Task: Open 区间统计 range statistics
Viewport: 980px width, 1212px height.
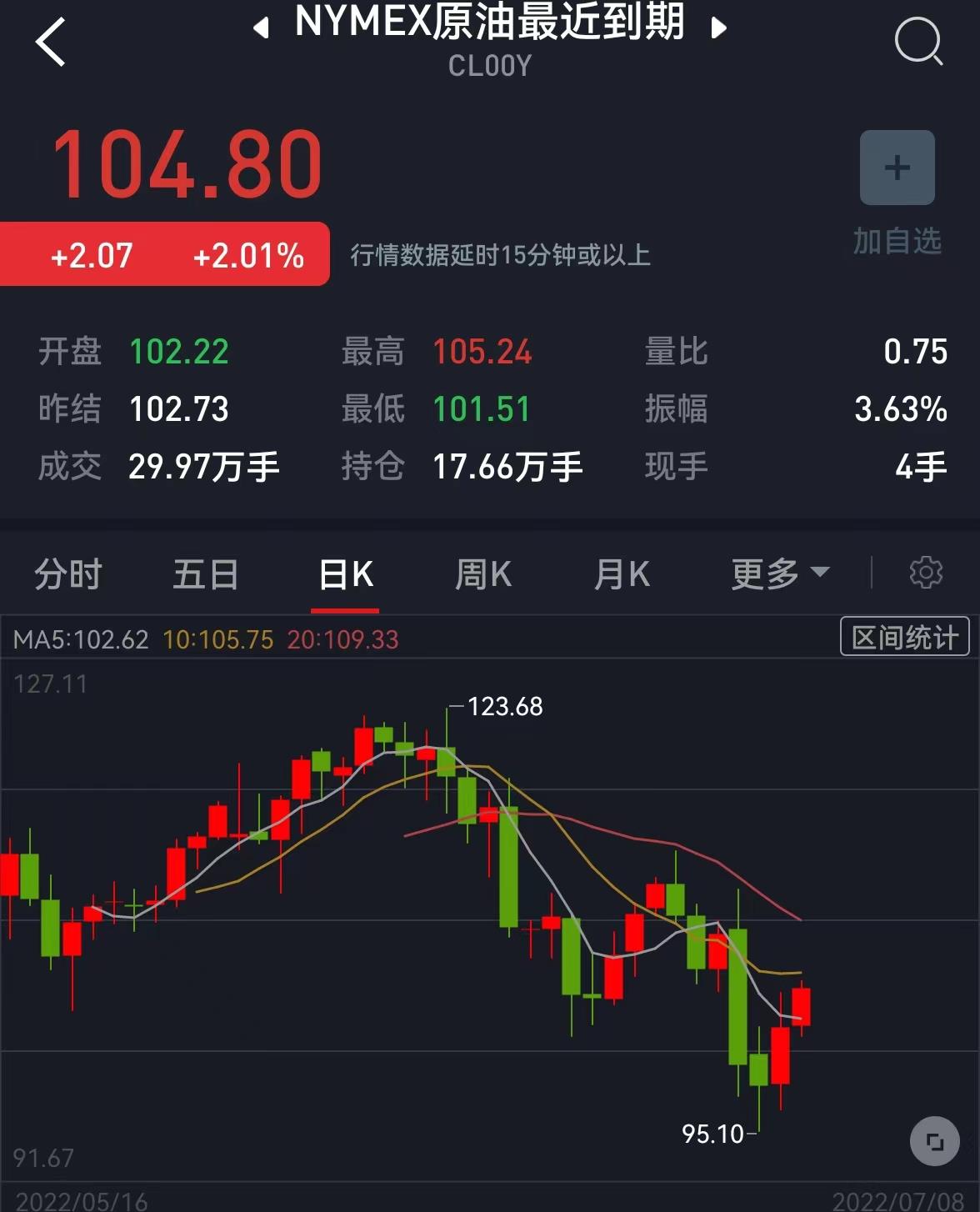Action: [904, 638]
